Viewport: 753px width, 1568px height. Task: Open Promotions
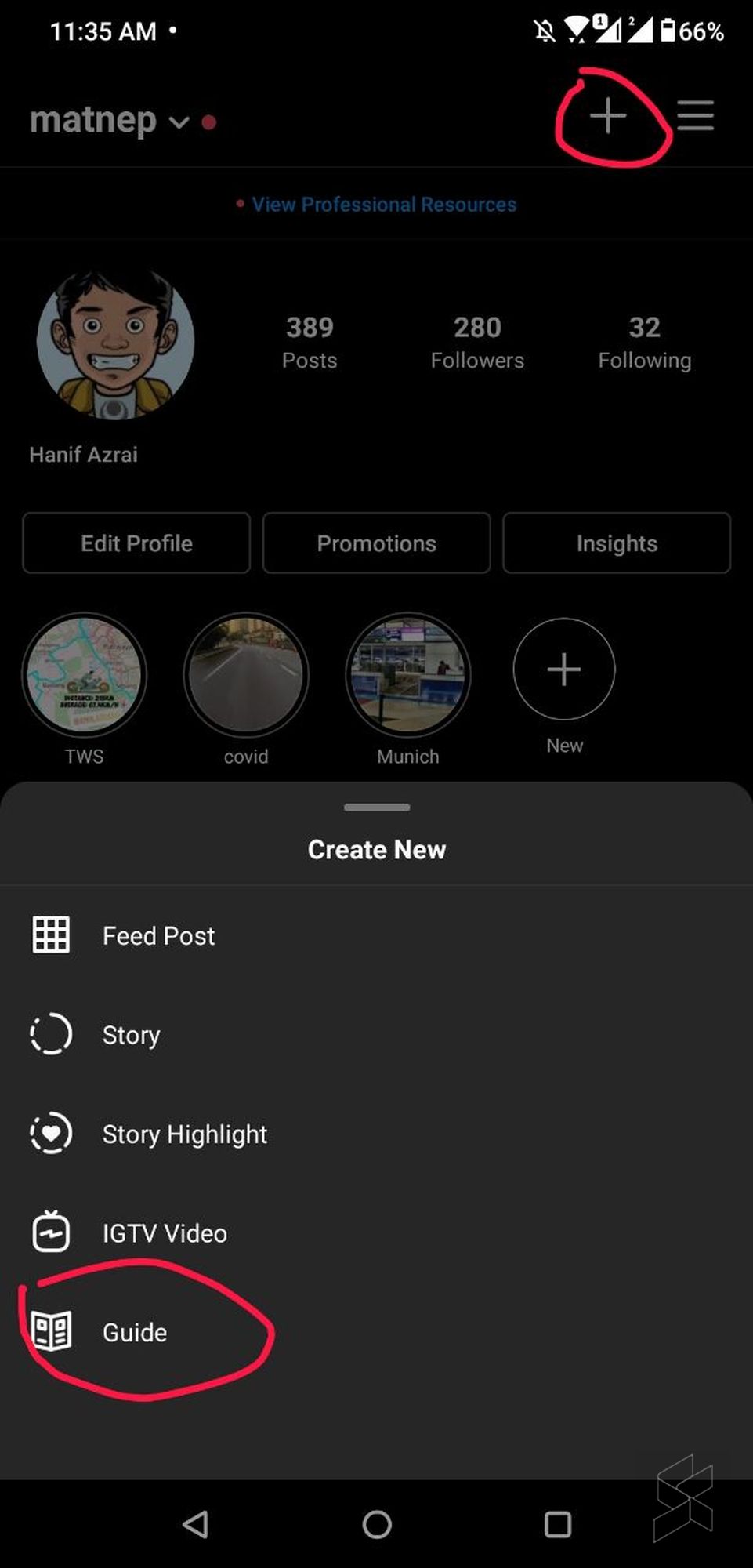pos(377,543)
